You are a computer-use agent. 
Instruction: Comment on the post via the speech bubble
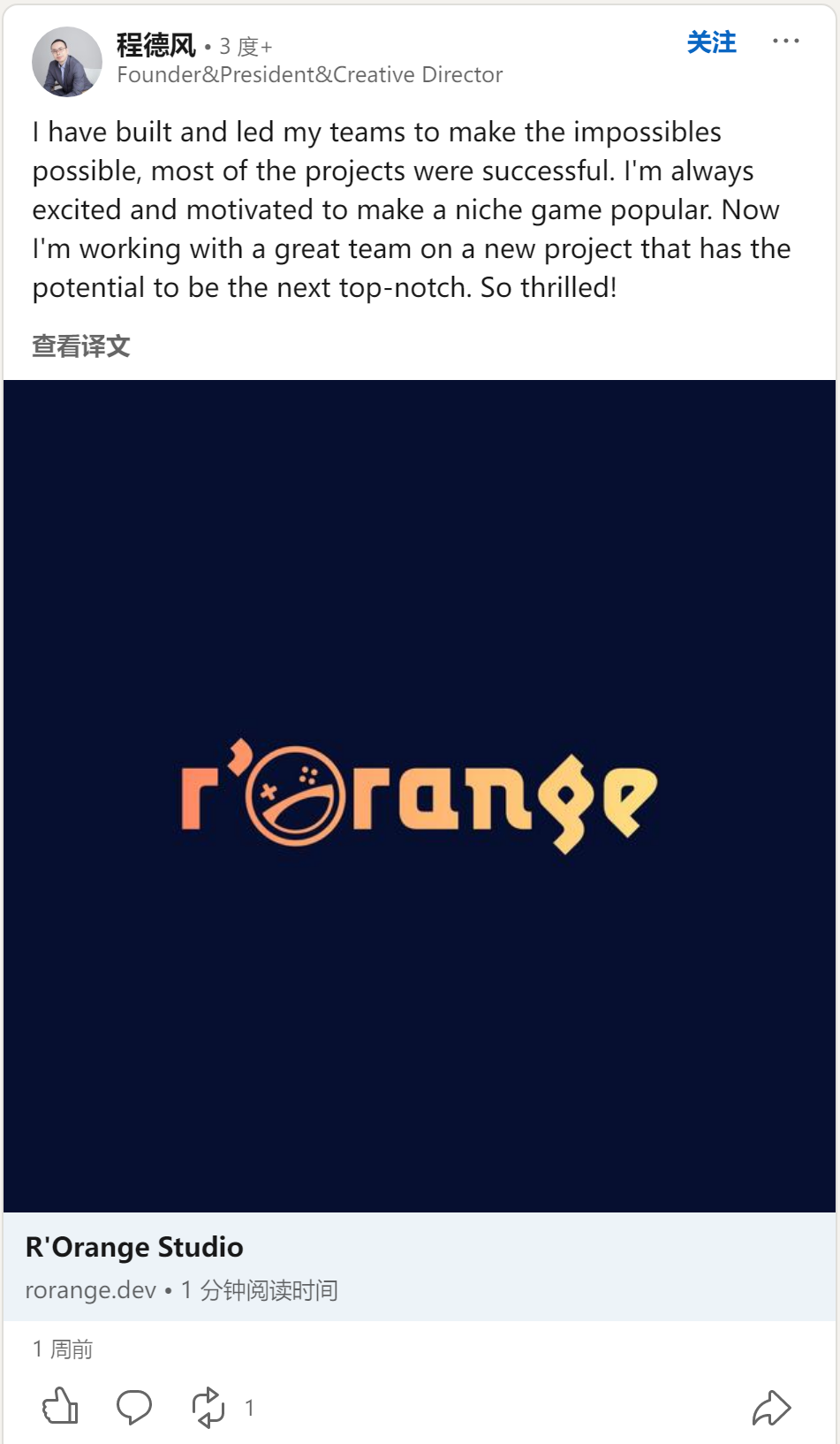click(x=134, y=1407)
